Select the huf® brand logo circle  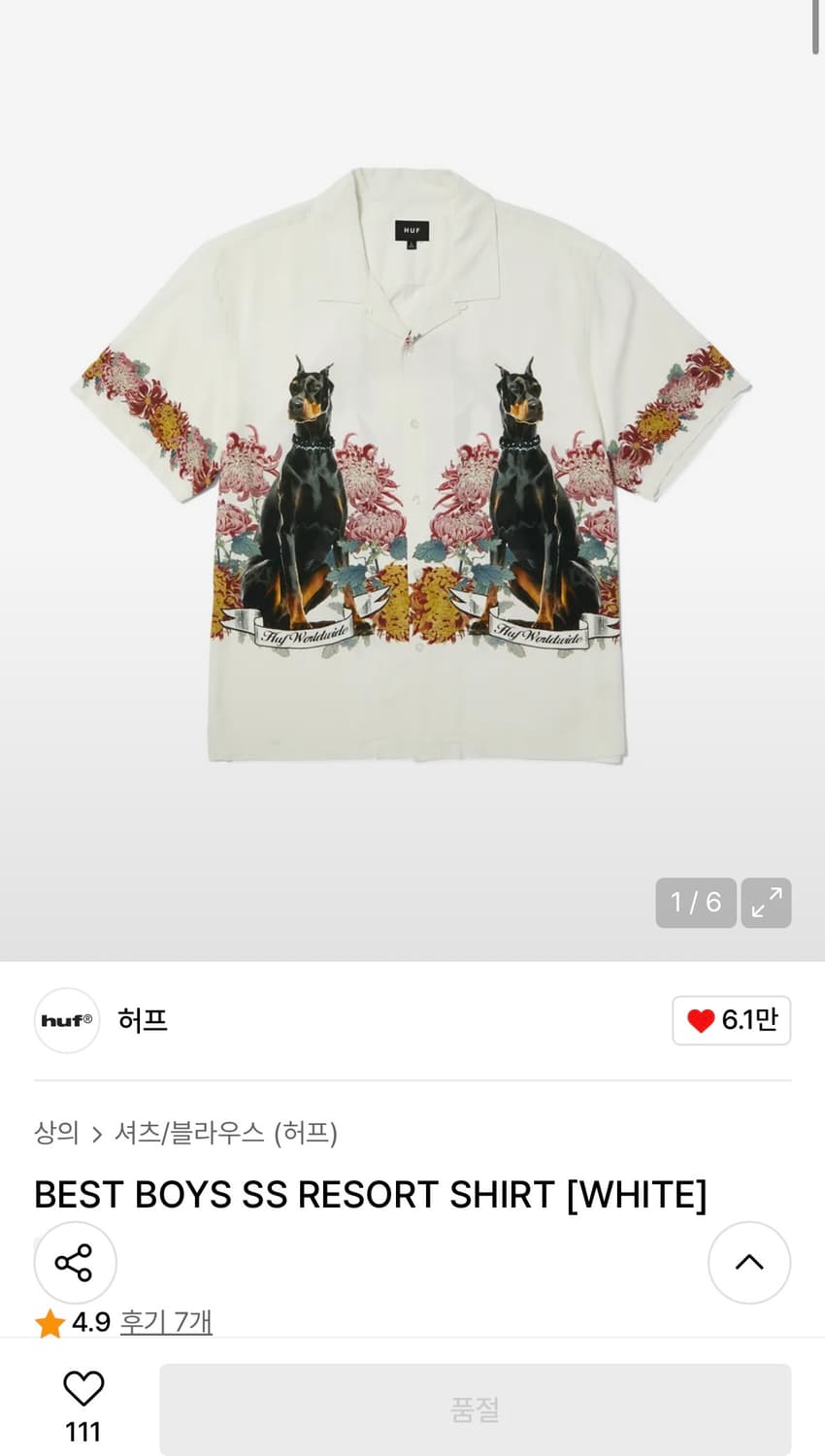66,1020
